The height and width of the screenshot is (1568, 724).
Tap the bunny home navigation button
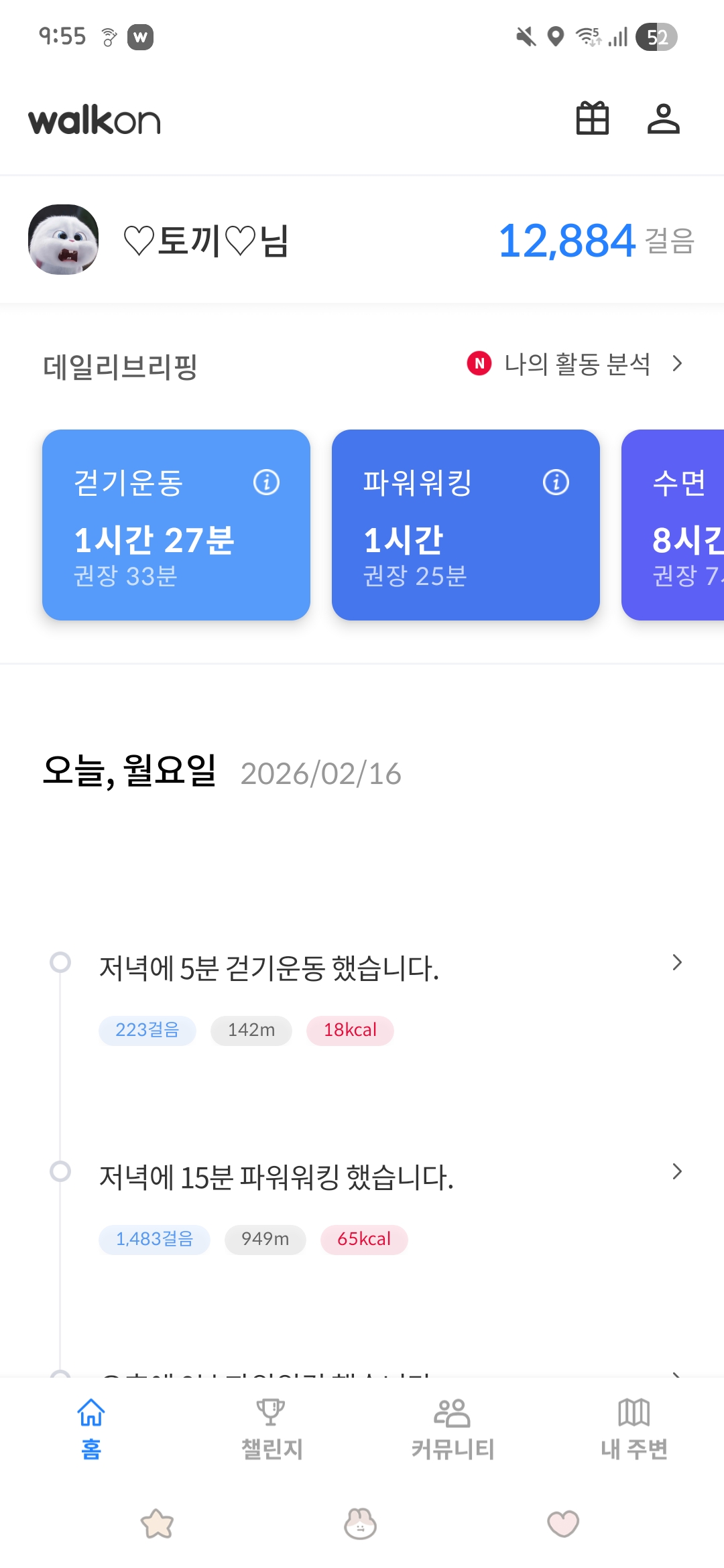(361, 1524)
